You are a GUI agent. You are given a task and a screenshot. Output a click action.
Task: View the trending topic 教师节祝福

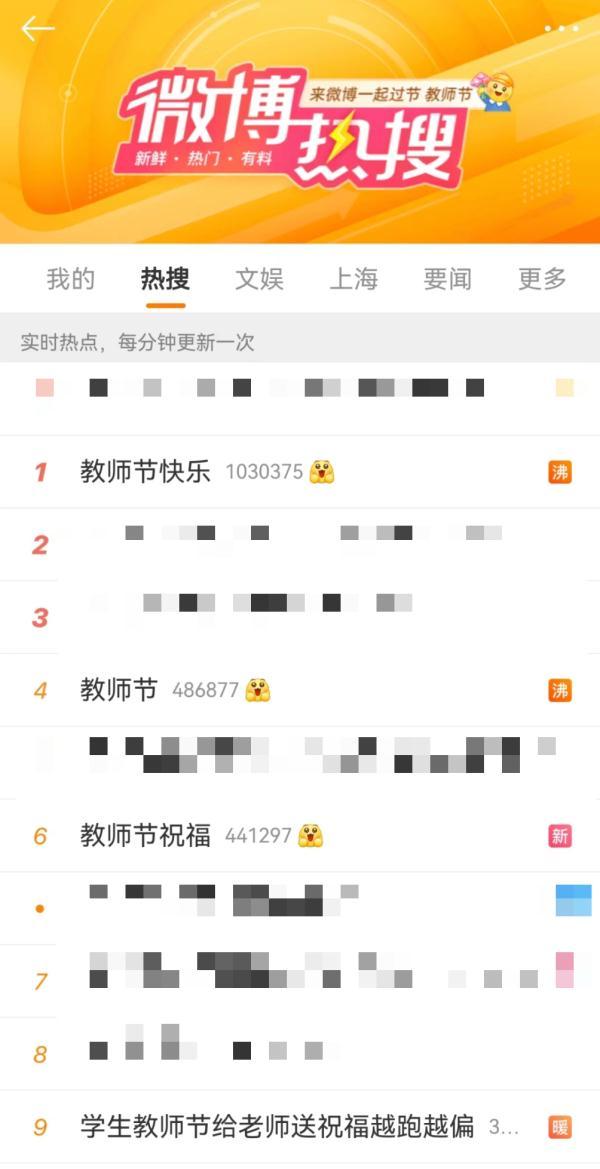[x=146, y=836]
